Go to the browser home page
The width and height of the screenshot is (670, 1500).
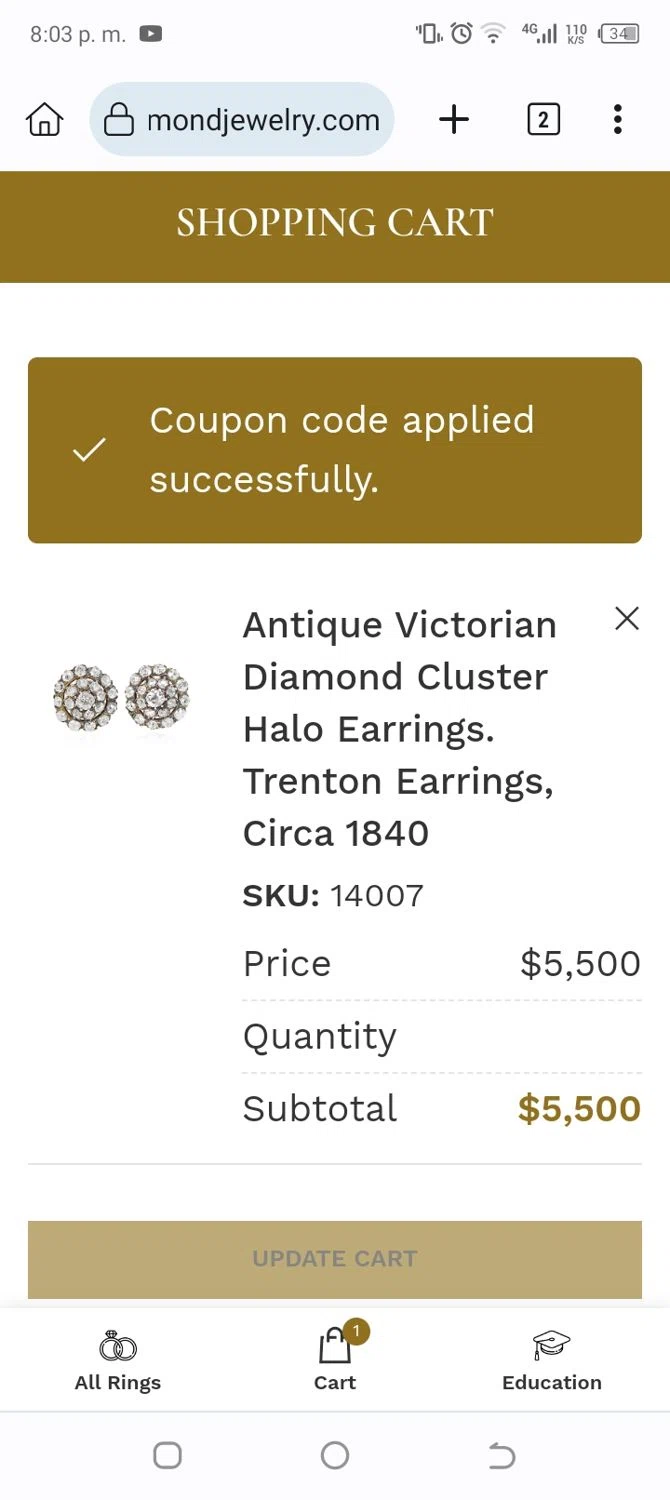44,120
